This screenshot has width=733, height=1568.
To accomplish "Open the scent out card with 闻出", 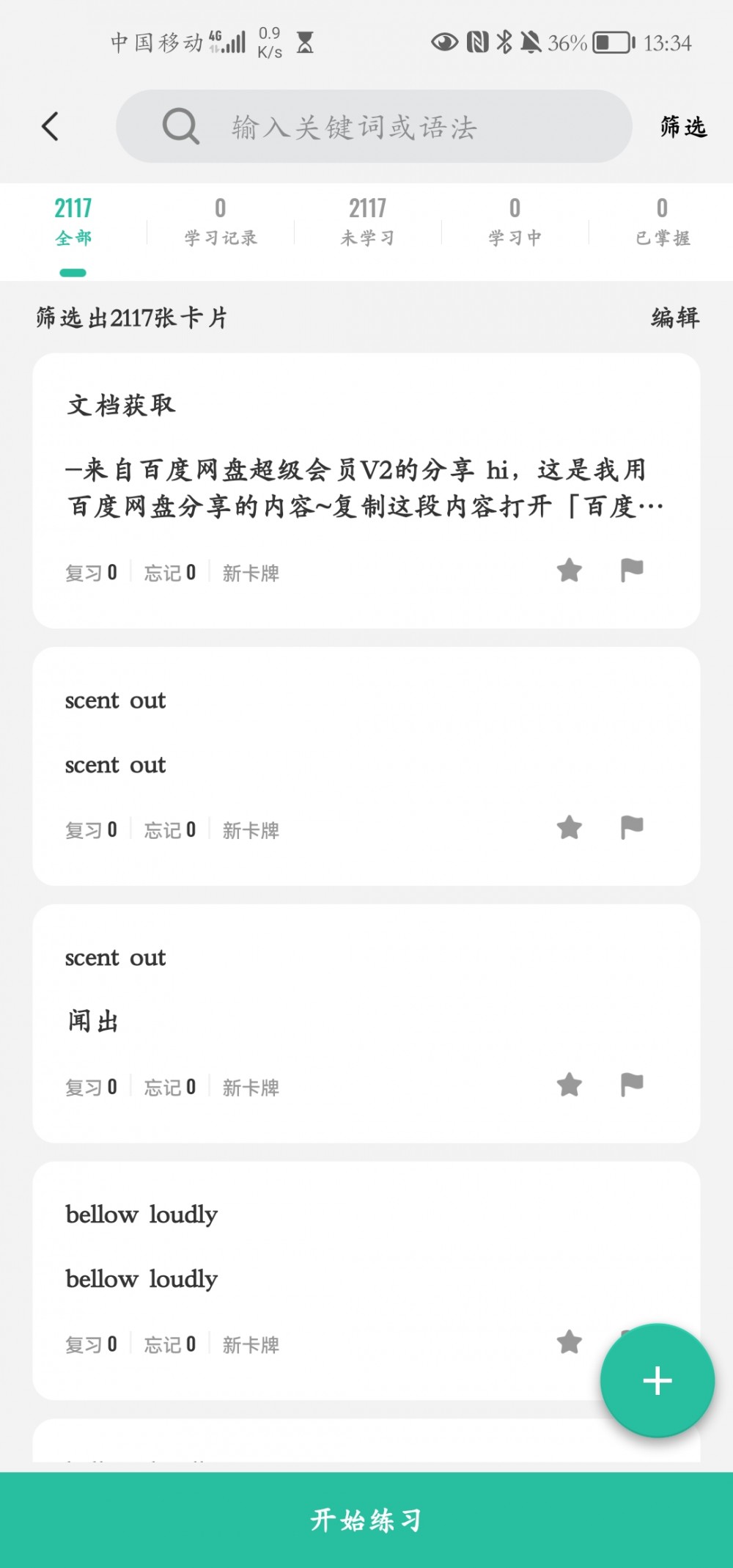I will pyautogui.click(x=366, y=1023).
